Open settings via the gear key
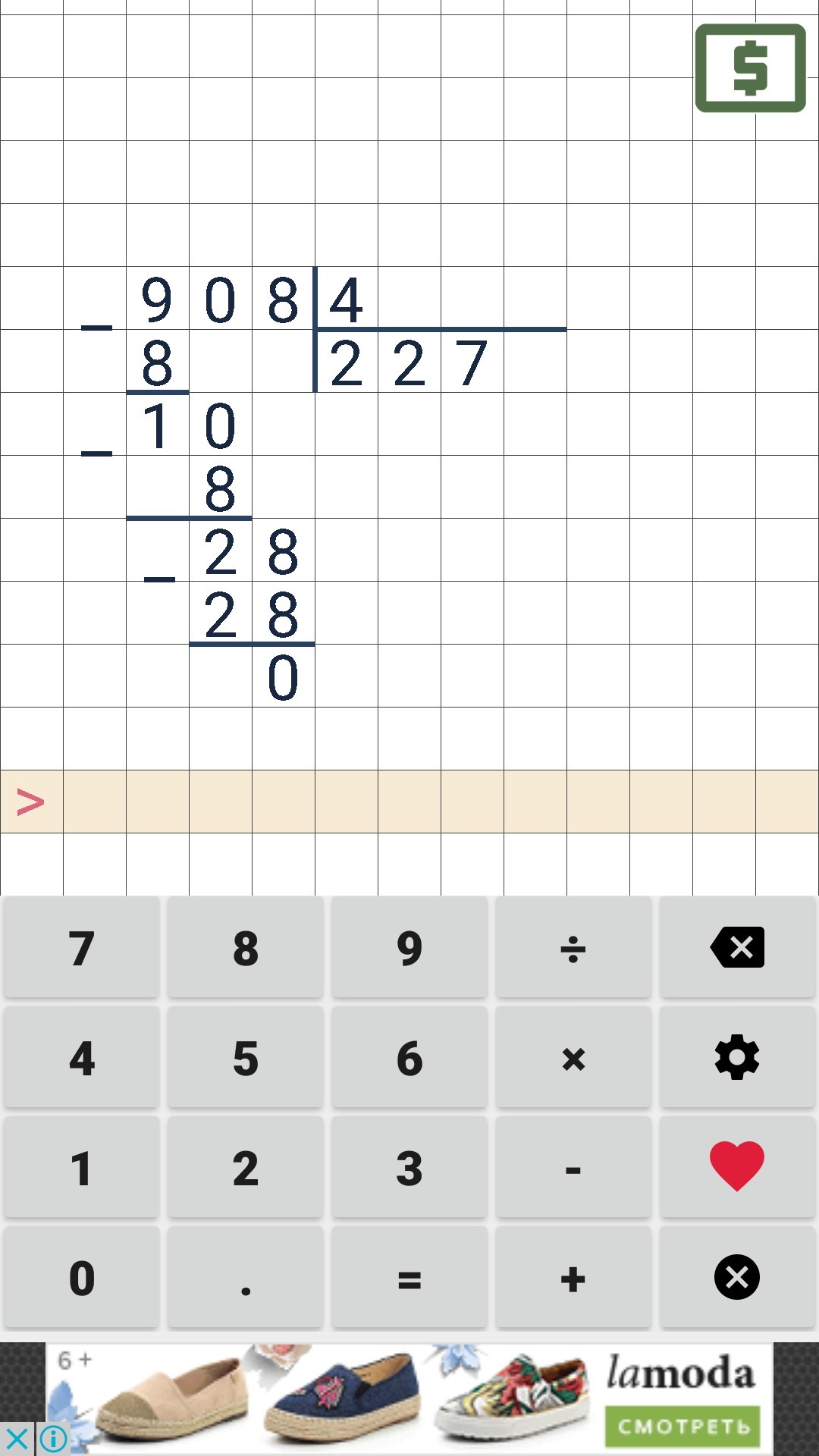The width and height of the screenshot is (819, 1456). (x=737, y=1057)
